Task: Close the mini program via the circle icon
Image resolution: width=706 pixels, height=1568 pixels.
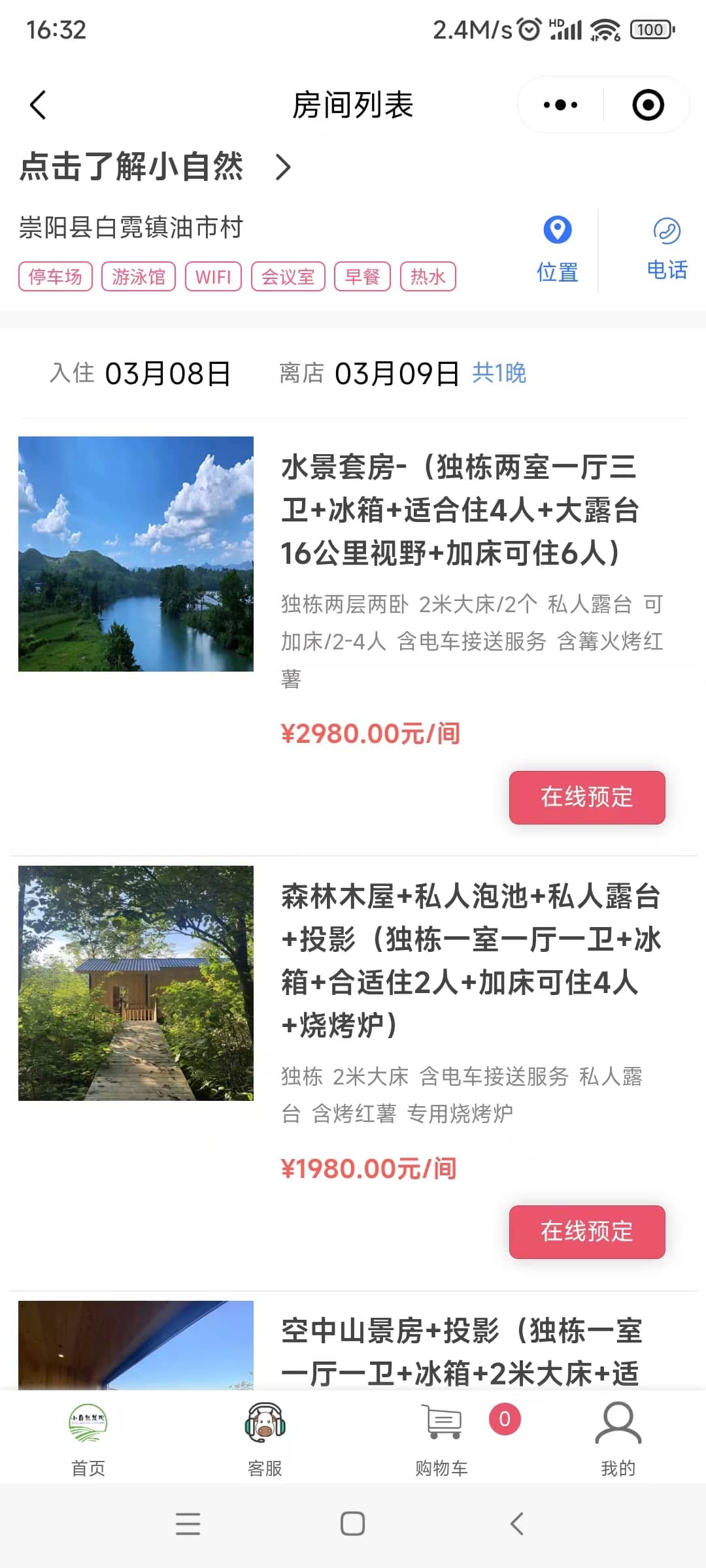Action: [x=648, y=105]
